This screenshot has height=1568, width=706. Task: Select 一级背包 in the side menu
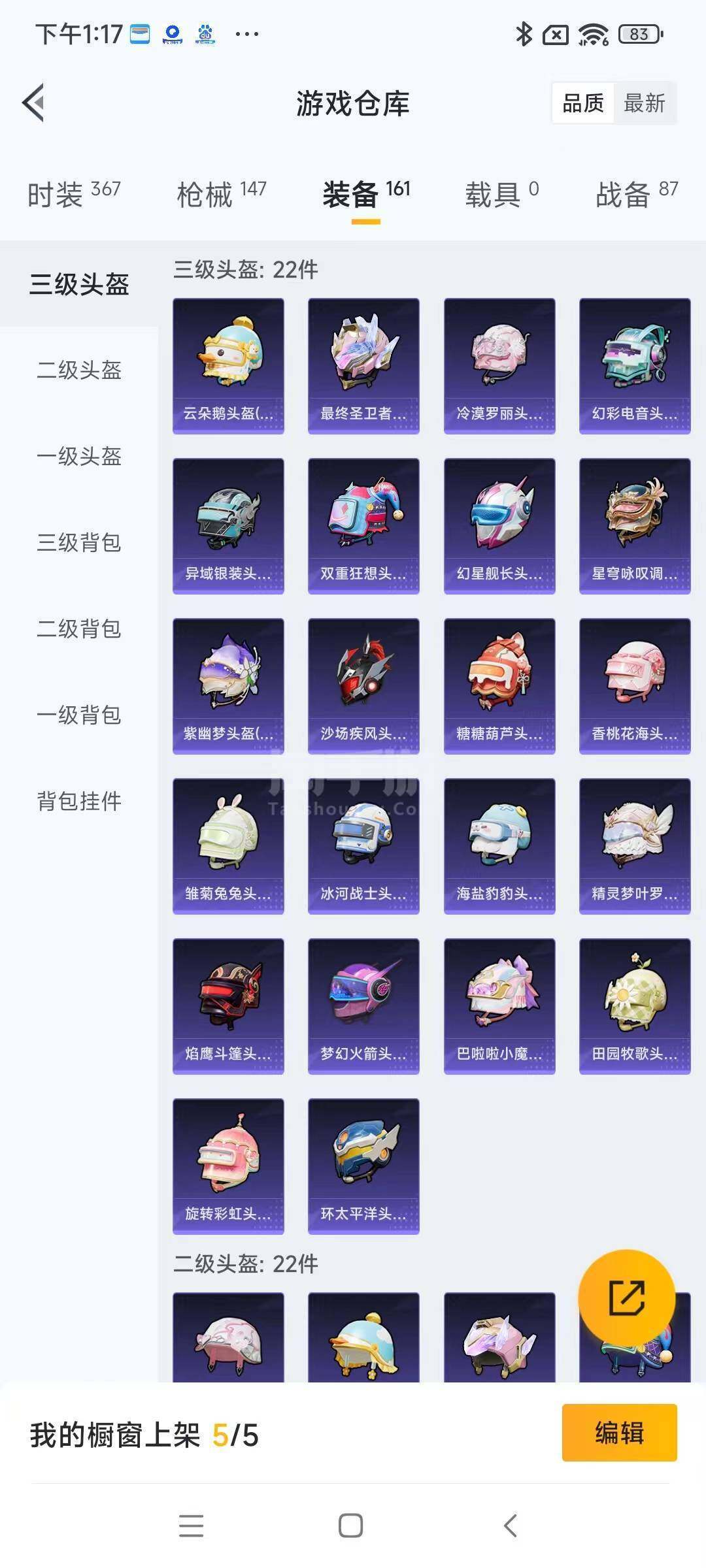[x=79, y=715]
